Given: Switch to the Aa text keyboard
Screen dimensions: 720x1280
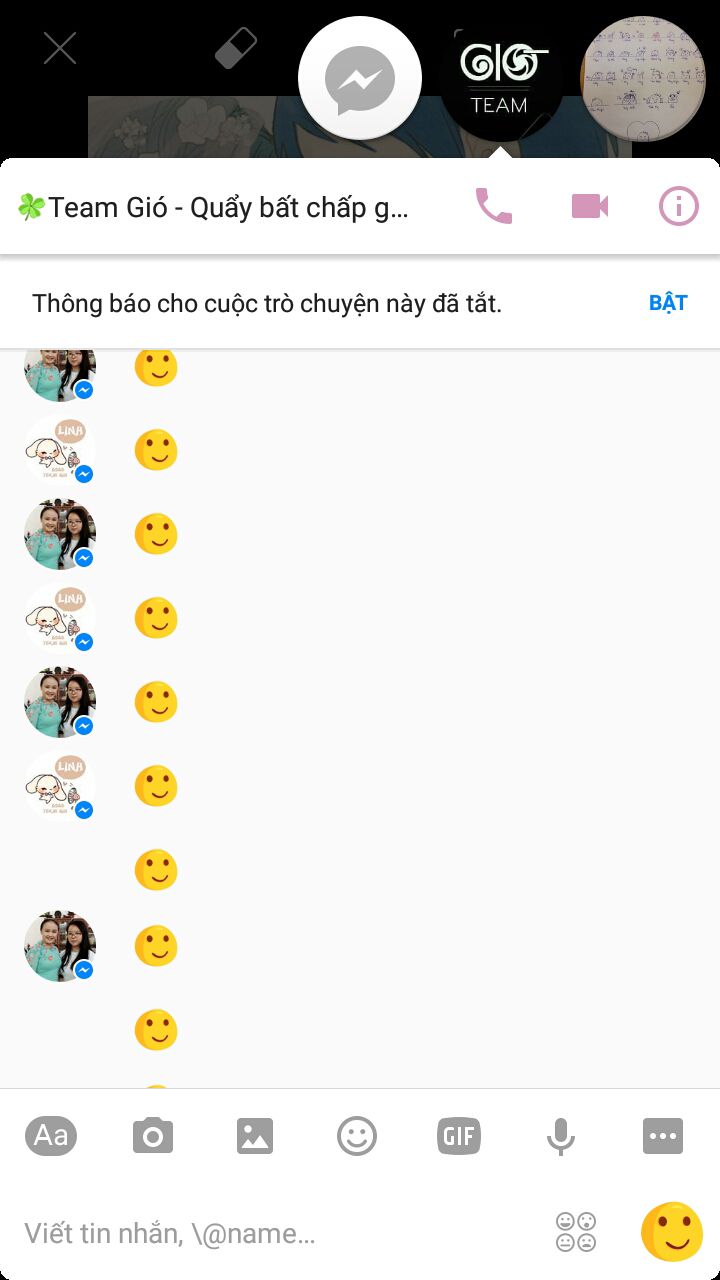Looking at the screenshot, I should (x=51, y=1136).
